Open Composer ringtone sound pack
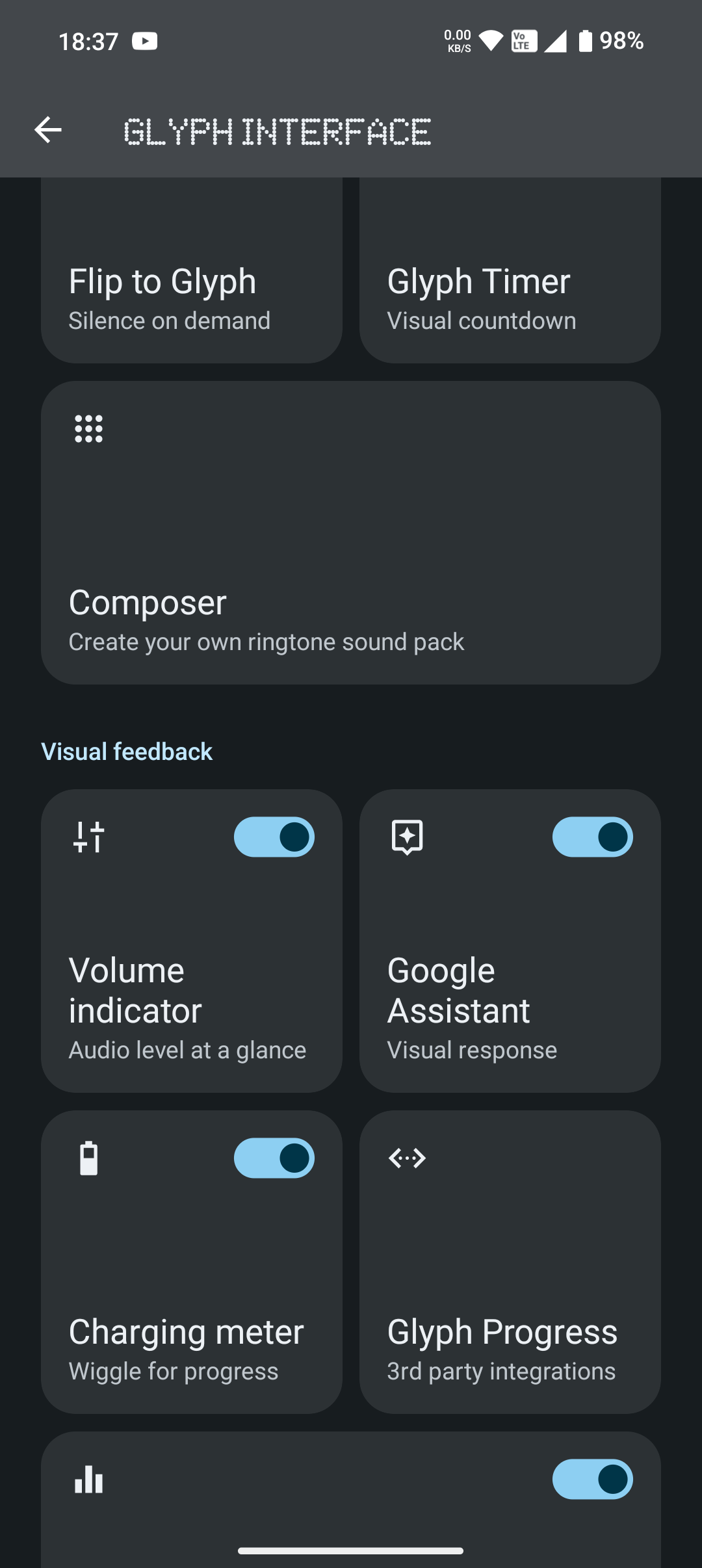702x1568 pixels. click(351, 533)
